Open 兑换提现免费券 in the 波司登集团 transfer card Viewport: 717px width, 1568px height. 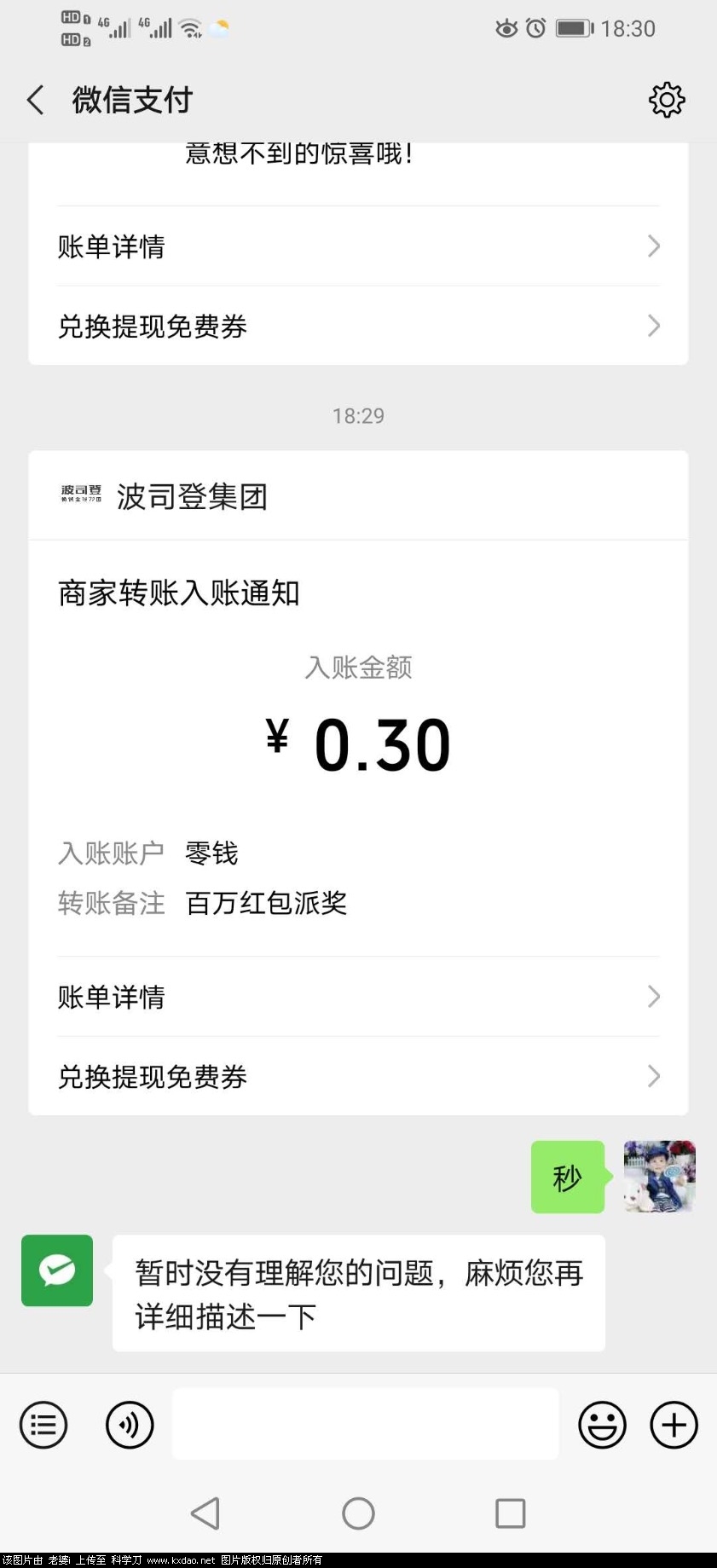[x=358, y=1076]
